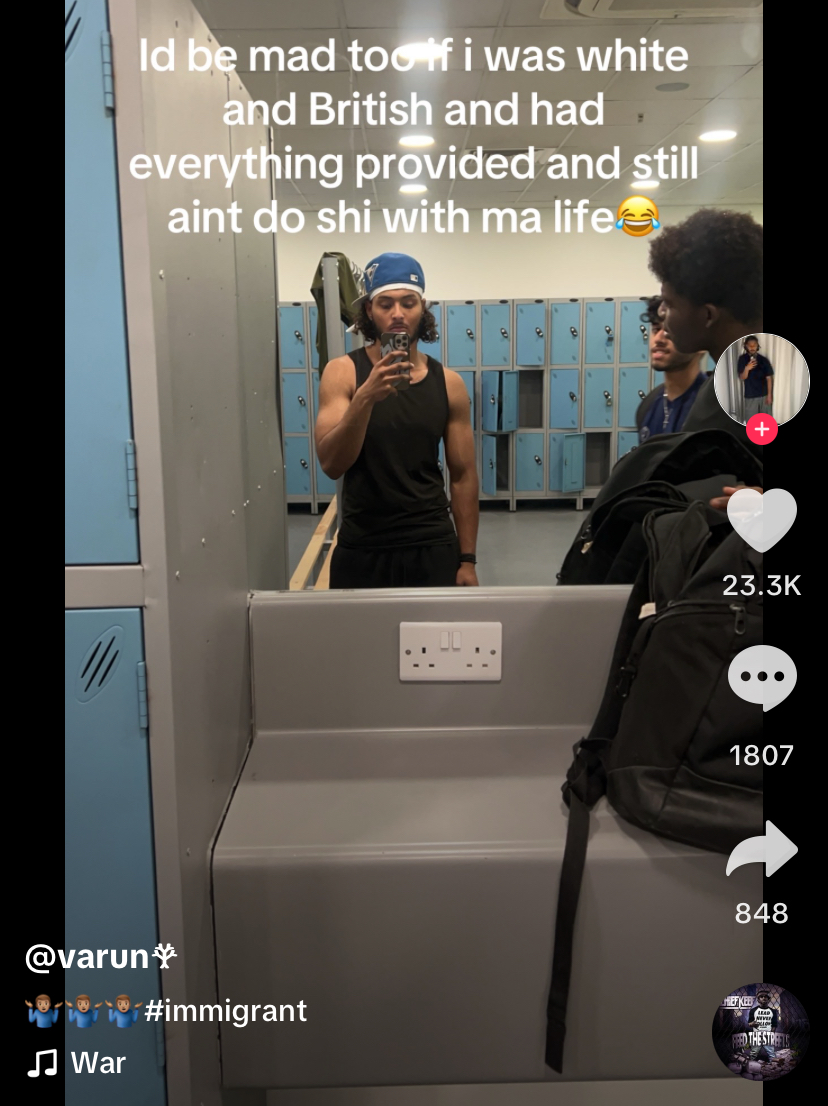Open the War sound page

pyautogui.click(x=97, y=1062)
